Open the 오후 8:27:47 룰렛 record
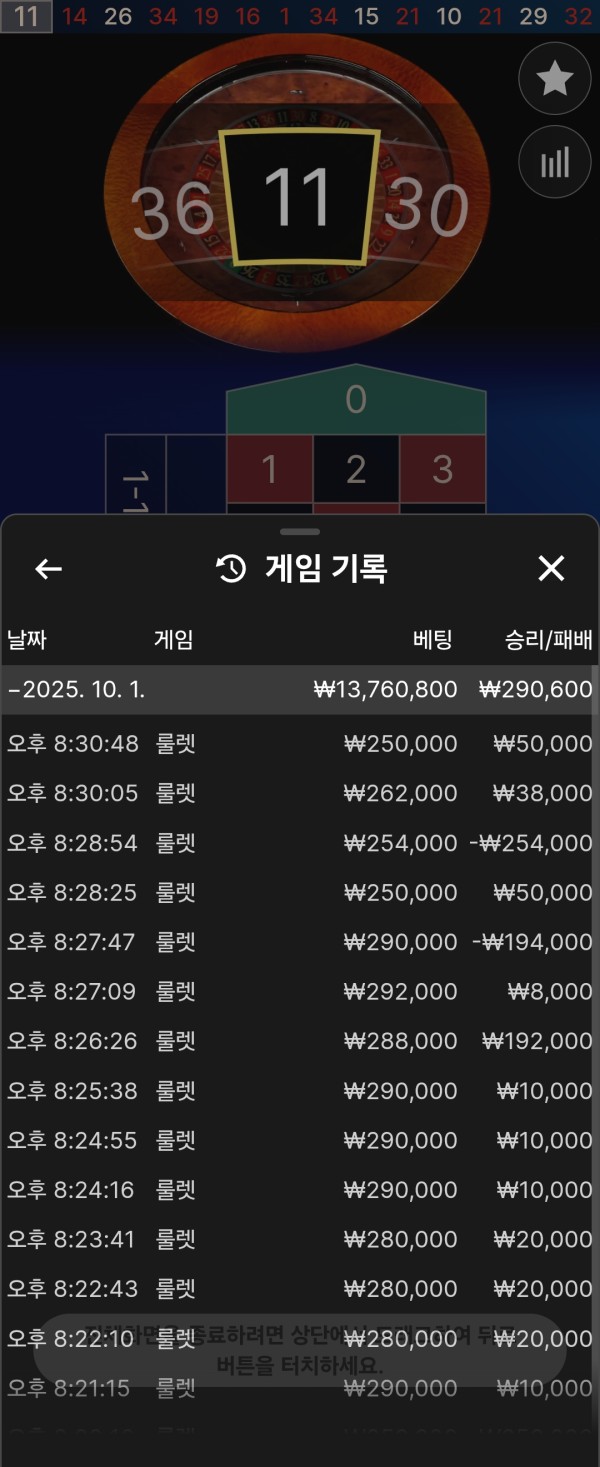This screenshot has height=1467, width=600. tap(298, 942)
